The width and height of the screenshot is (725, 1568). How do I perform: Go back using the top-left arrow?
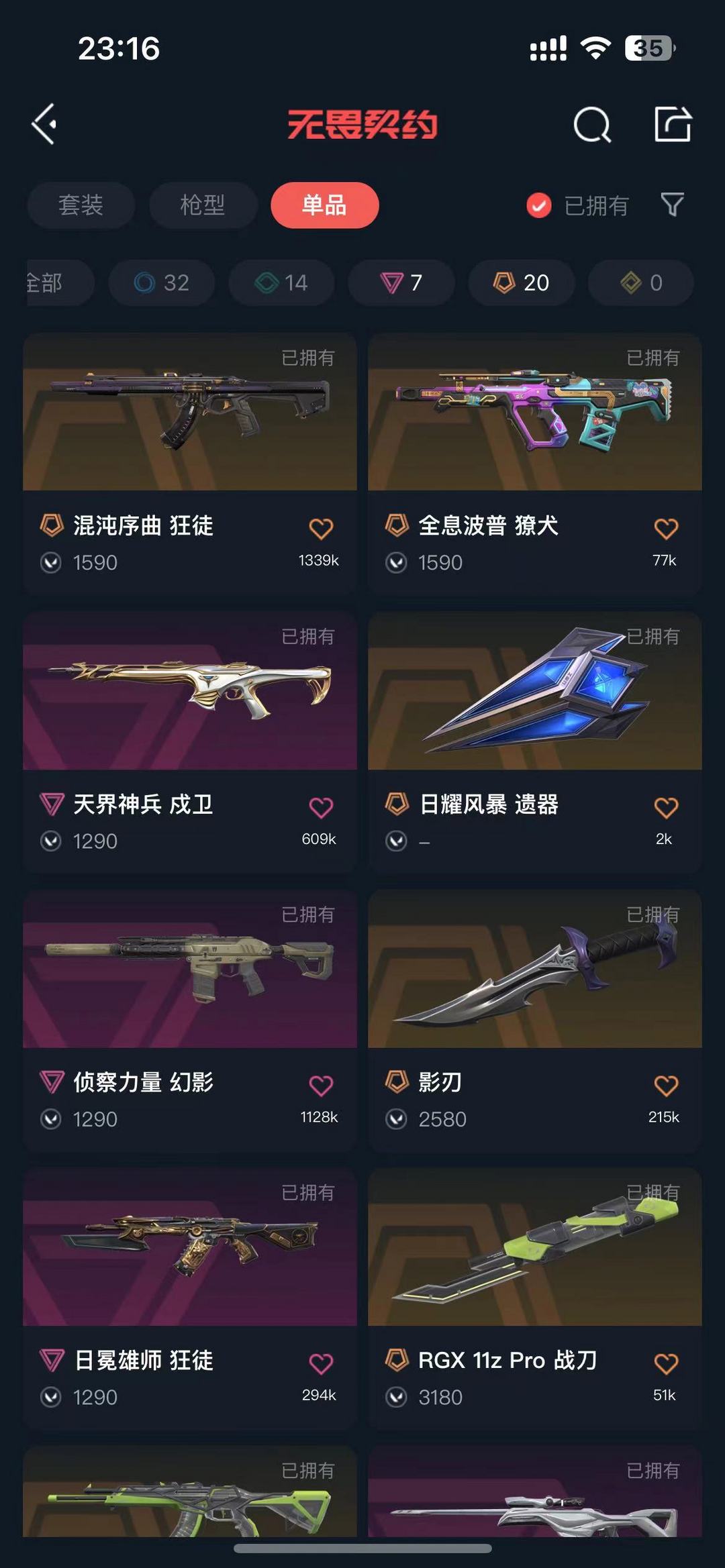coord(44,124)
